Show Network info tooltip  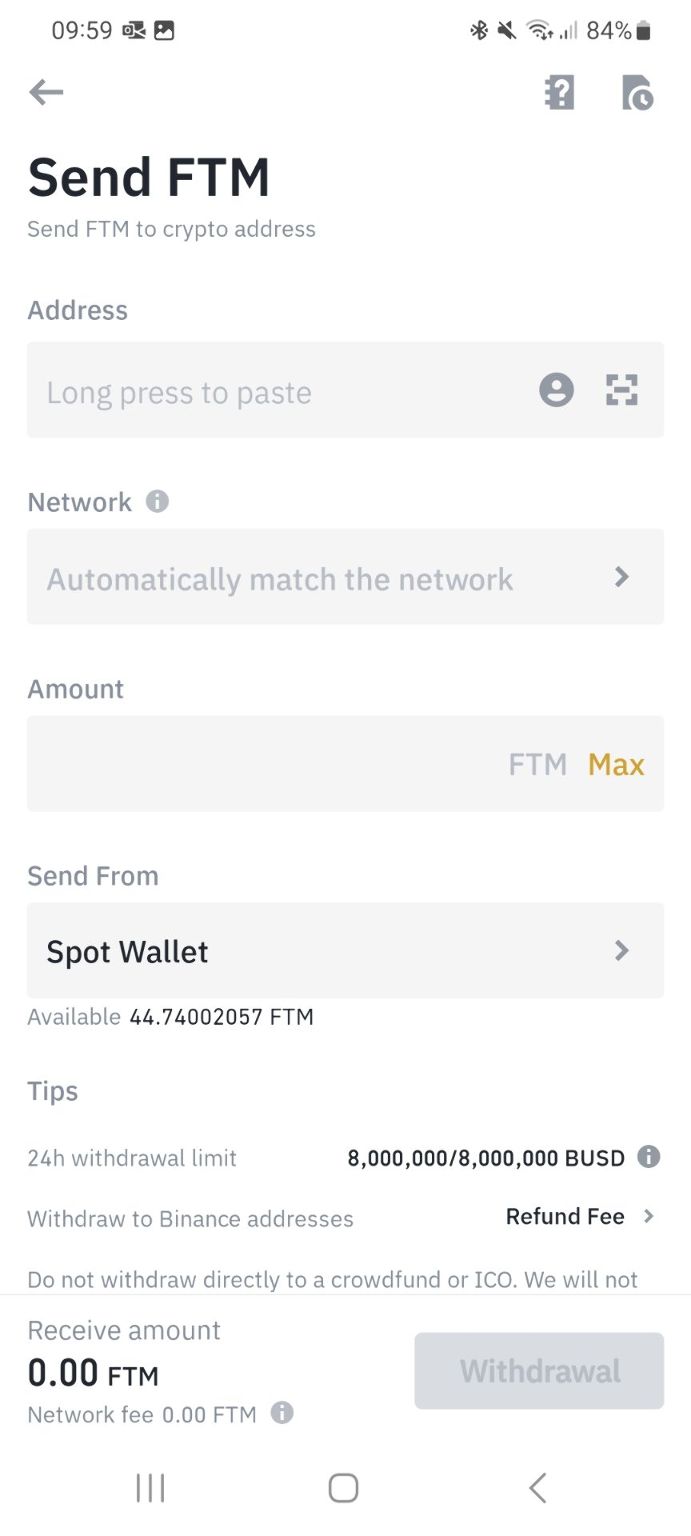[x=157, y=501]
